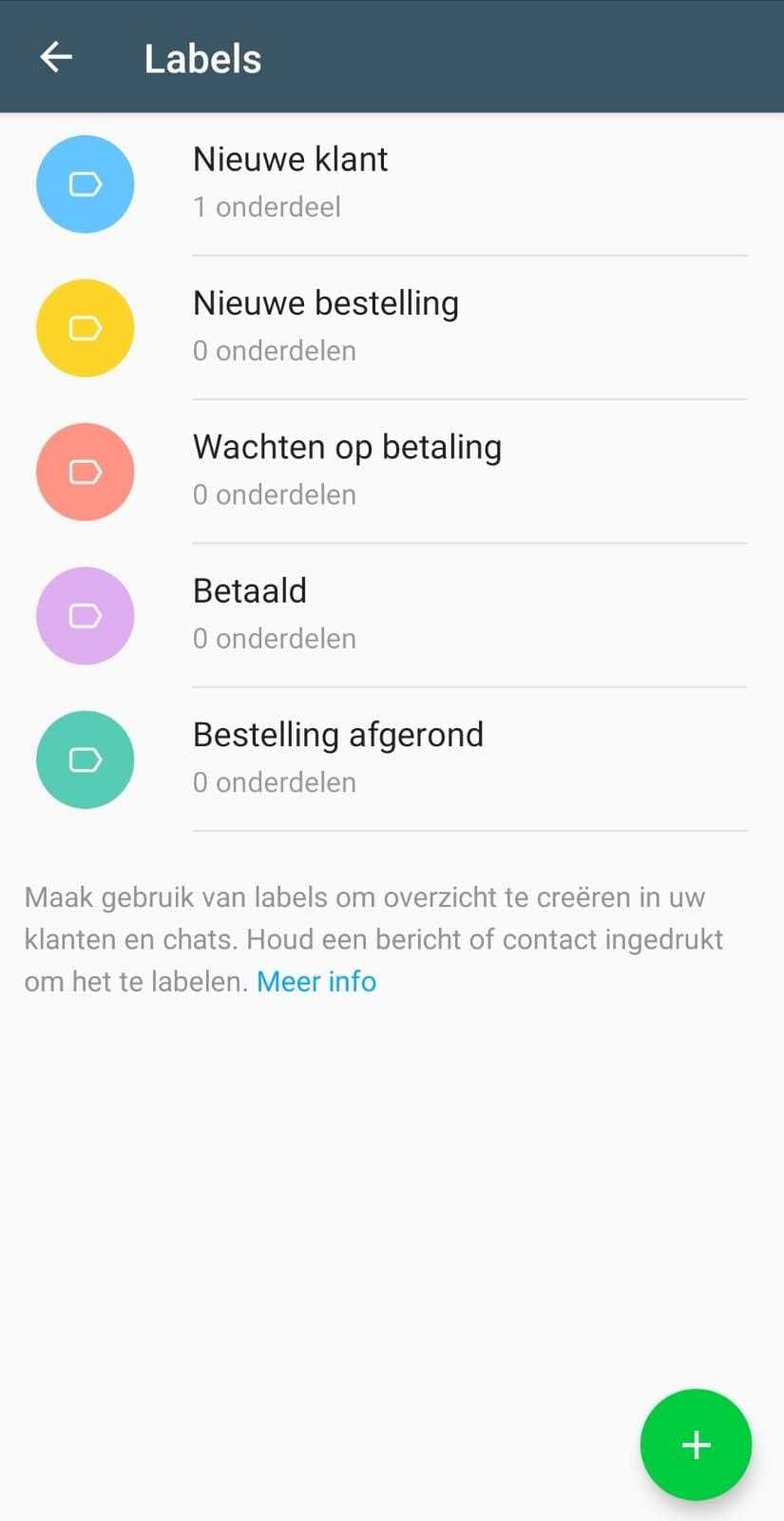This screenshot has height=1521, width=784.
Task: Open the Meer info link
Action: point(316,981)
